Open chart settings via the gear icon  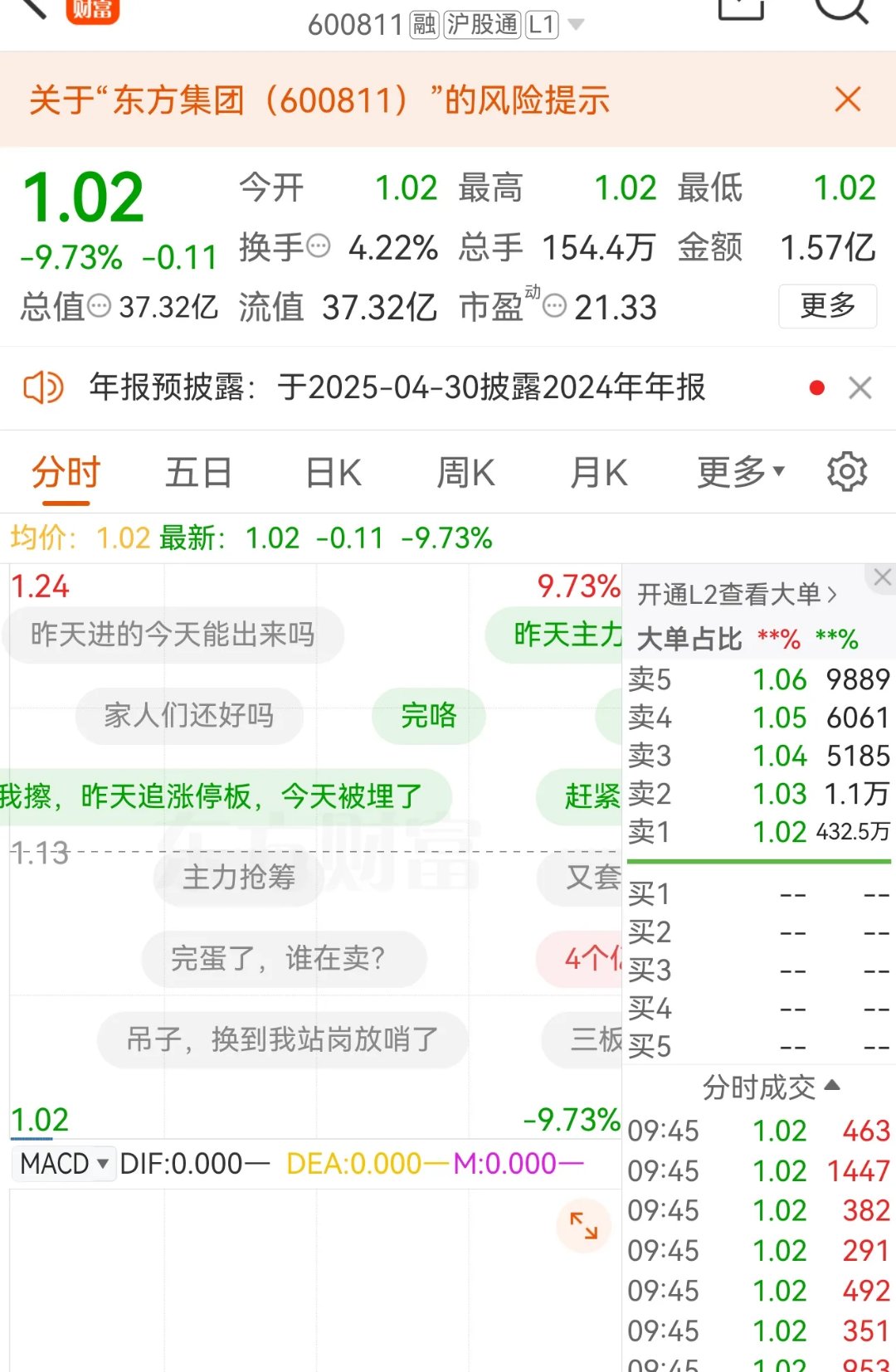[847, 470]
